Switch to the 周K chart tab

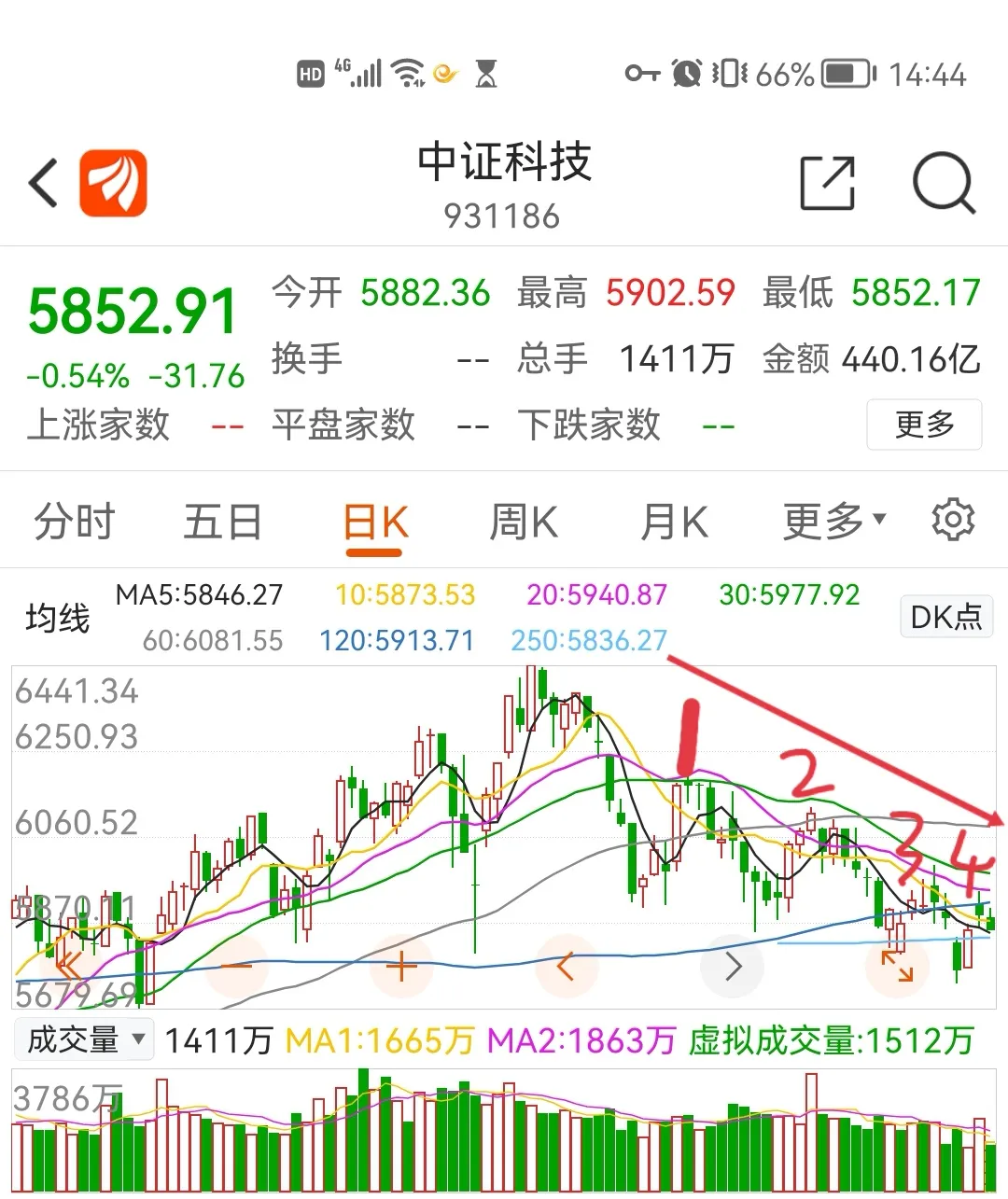(x=524, y=522)
